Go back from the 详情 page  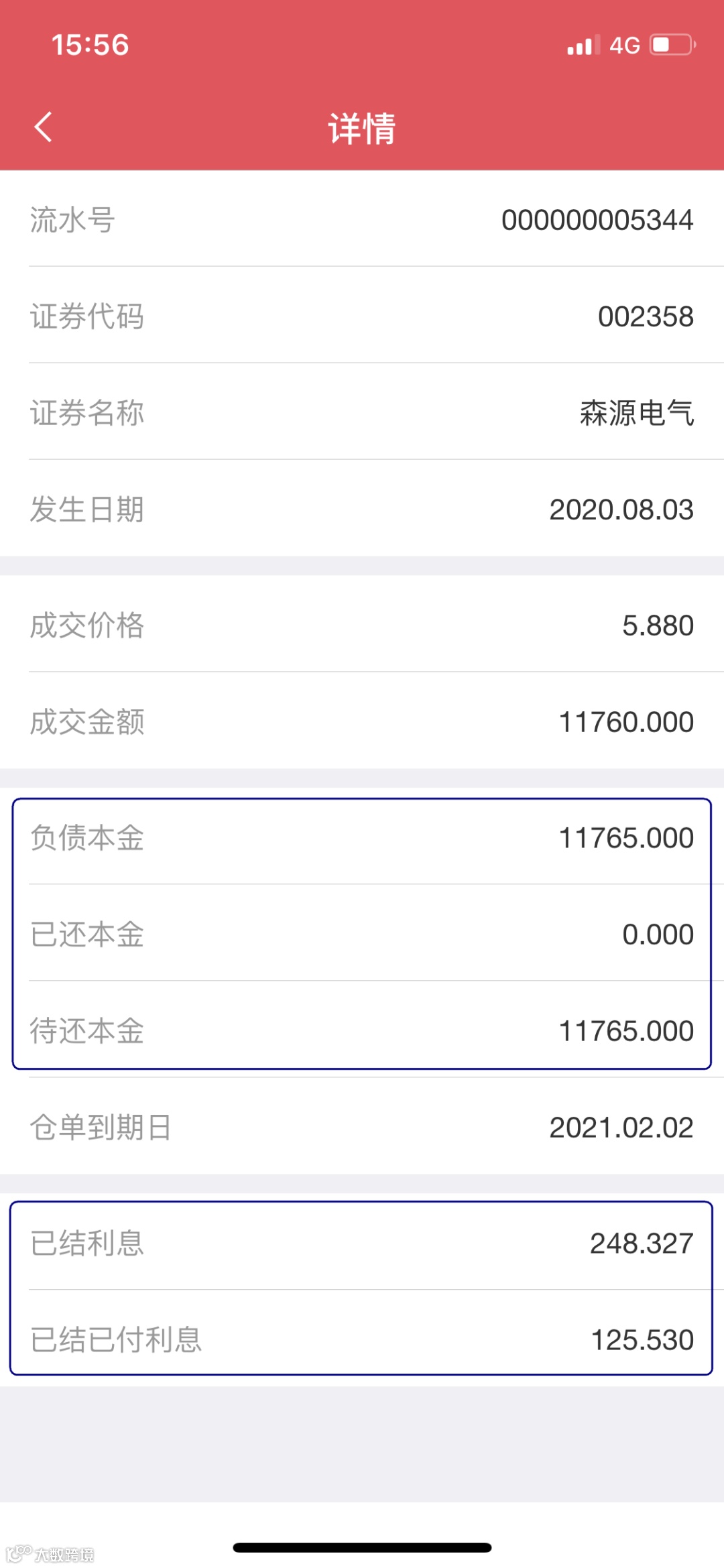tap(44, 127)
